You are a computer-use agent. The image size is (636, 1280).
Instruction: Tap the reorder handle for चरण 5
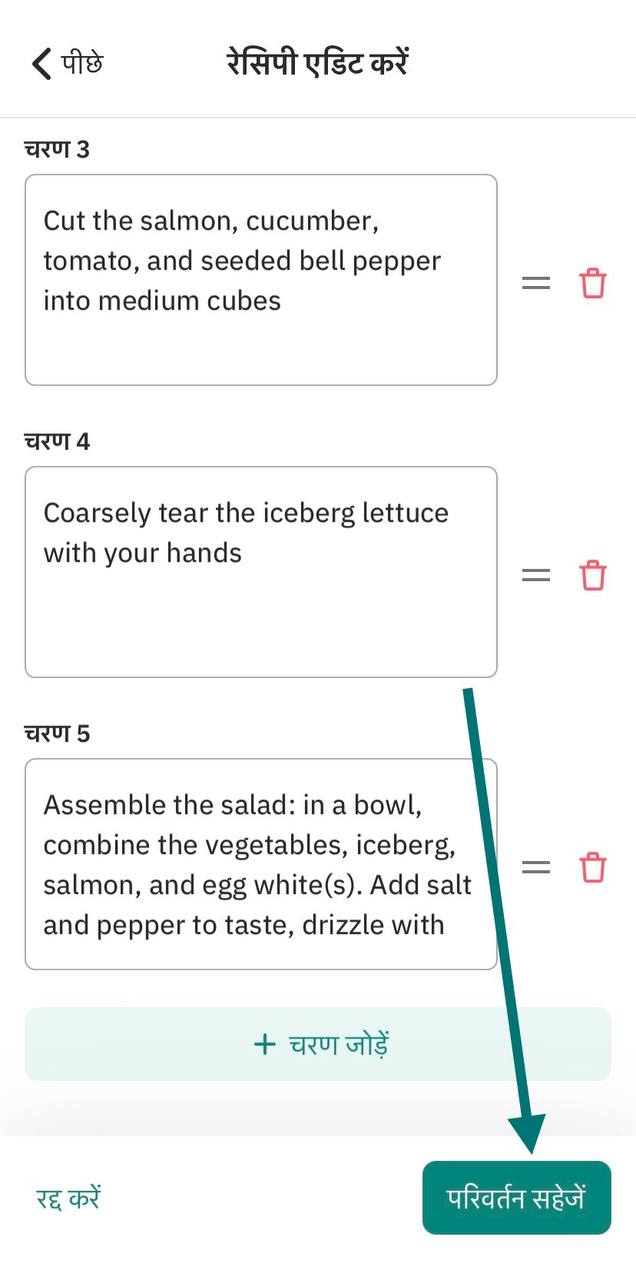[537, 868]
